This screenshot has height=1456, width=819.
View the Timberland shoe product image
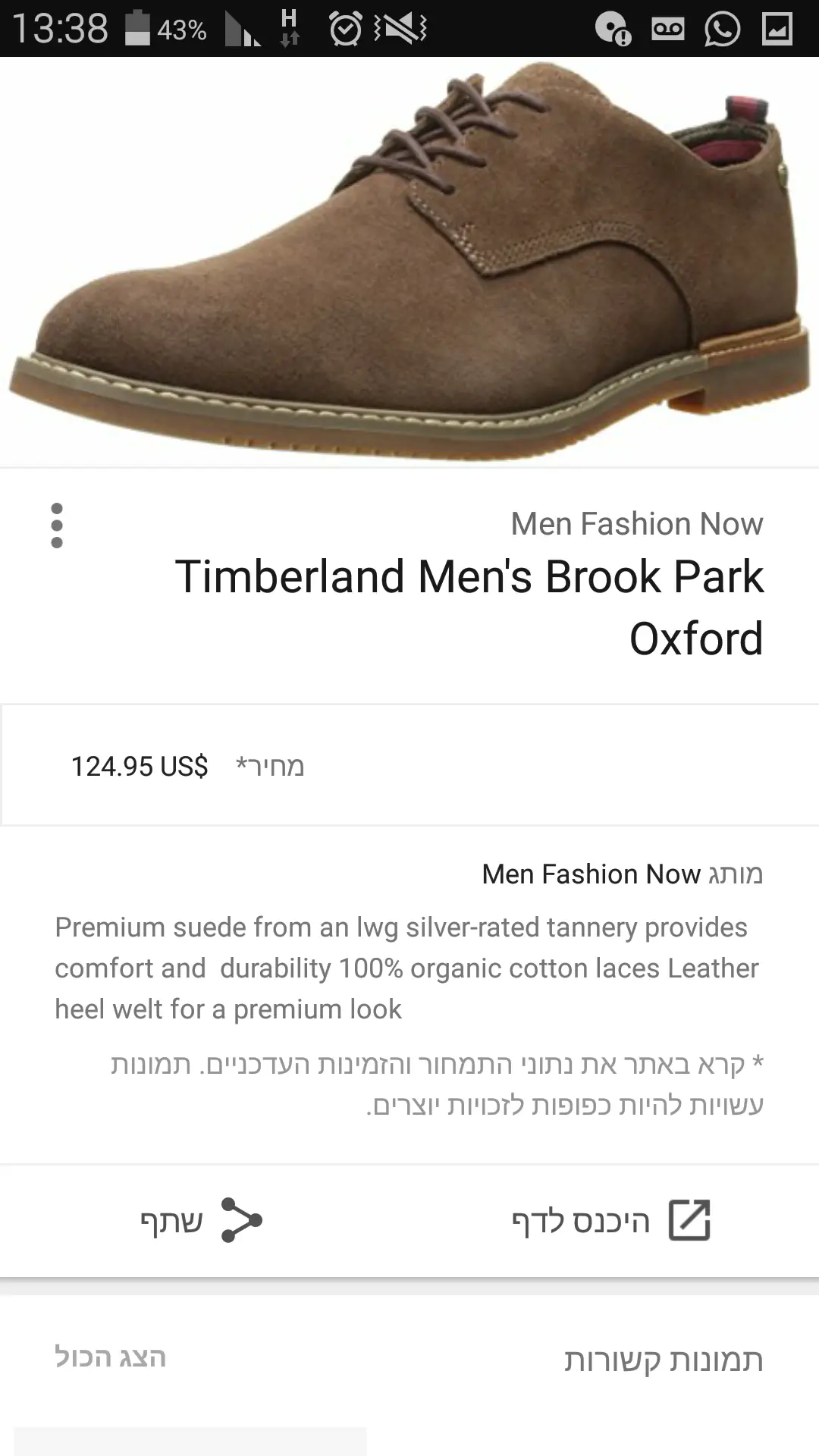(409, 262)
